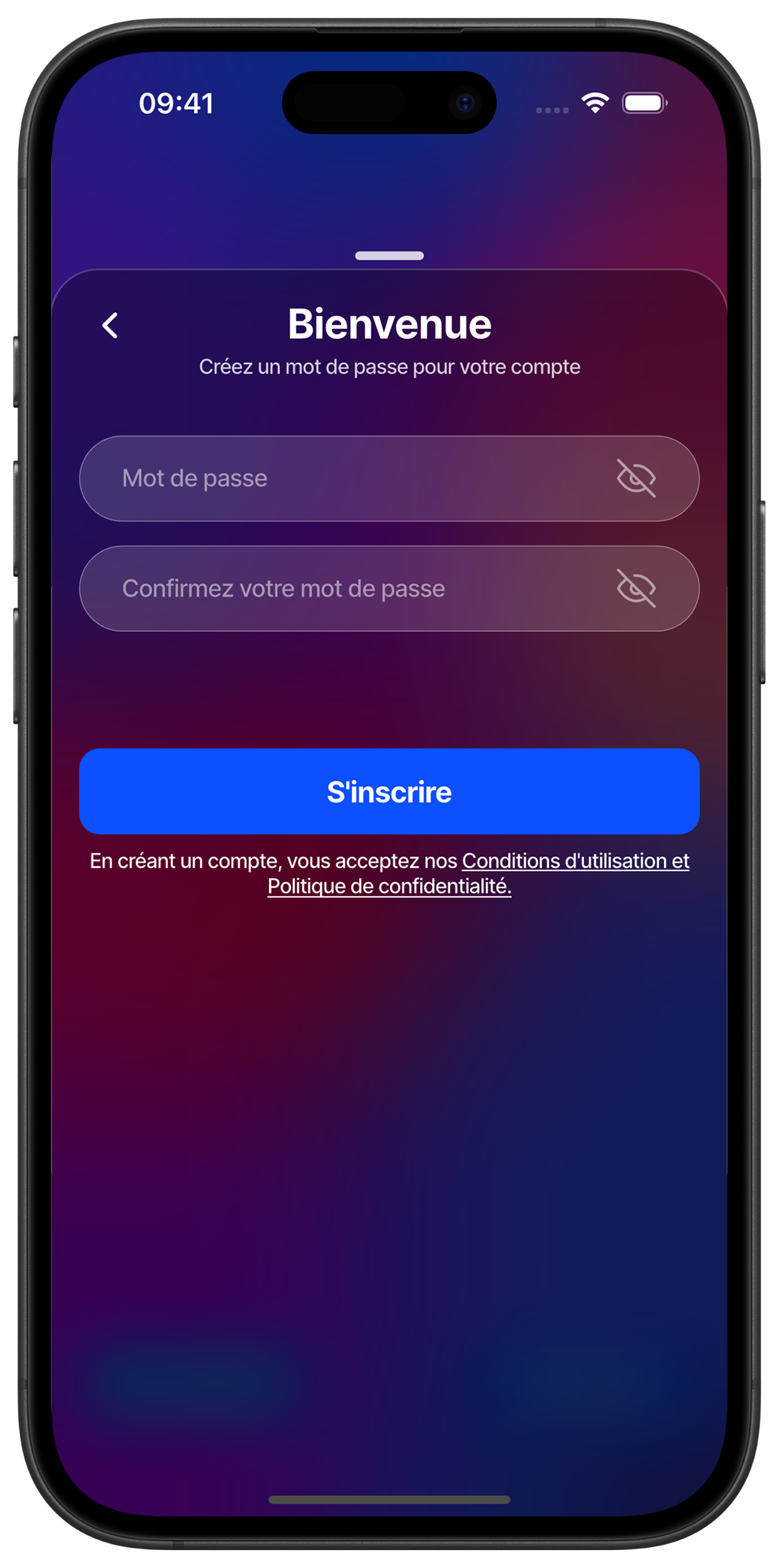The height and width of the screenshot is (1568, 779).
Task: Open Conditions d'utilisation et Politique de confidentialité
Action: pos(574,861)
